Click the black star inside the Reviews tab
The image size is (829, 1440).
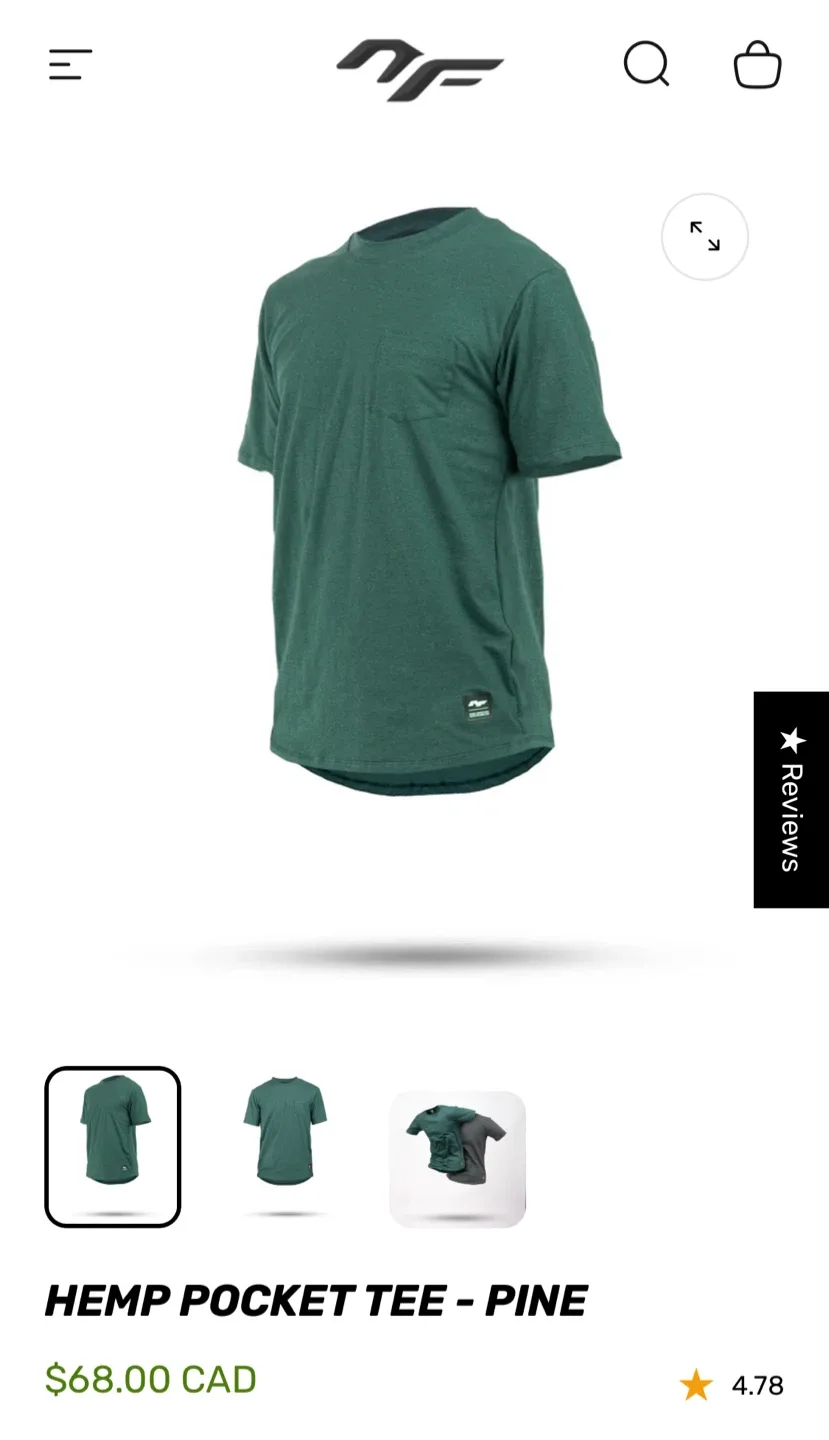coord(791,742)
